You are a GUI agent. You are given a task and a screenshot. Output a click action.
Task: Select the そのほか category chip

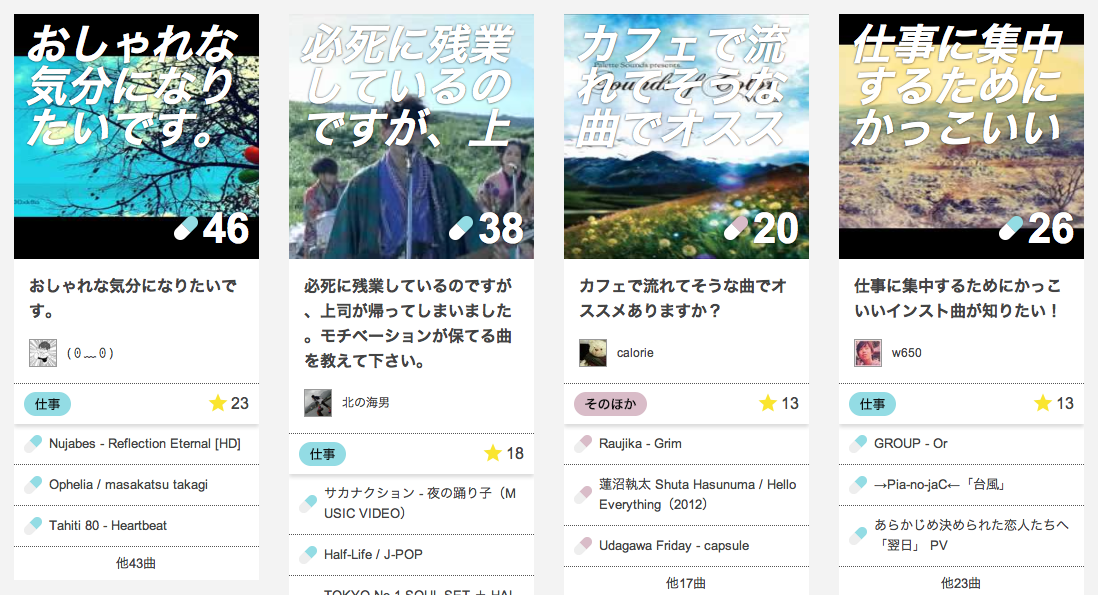tap(610, 404)
